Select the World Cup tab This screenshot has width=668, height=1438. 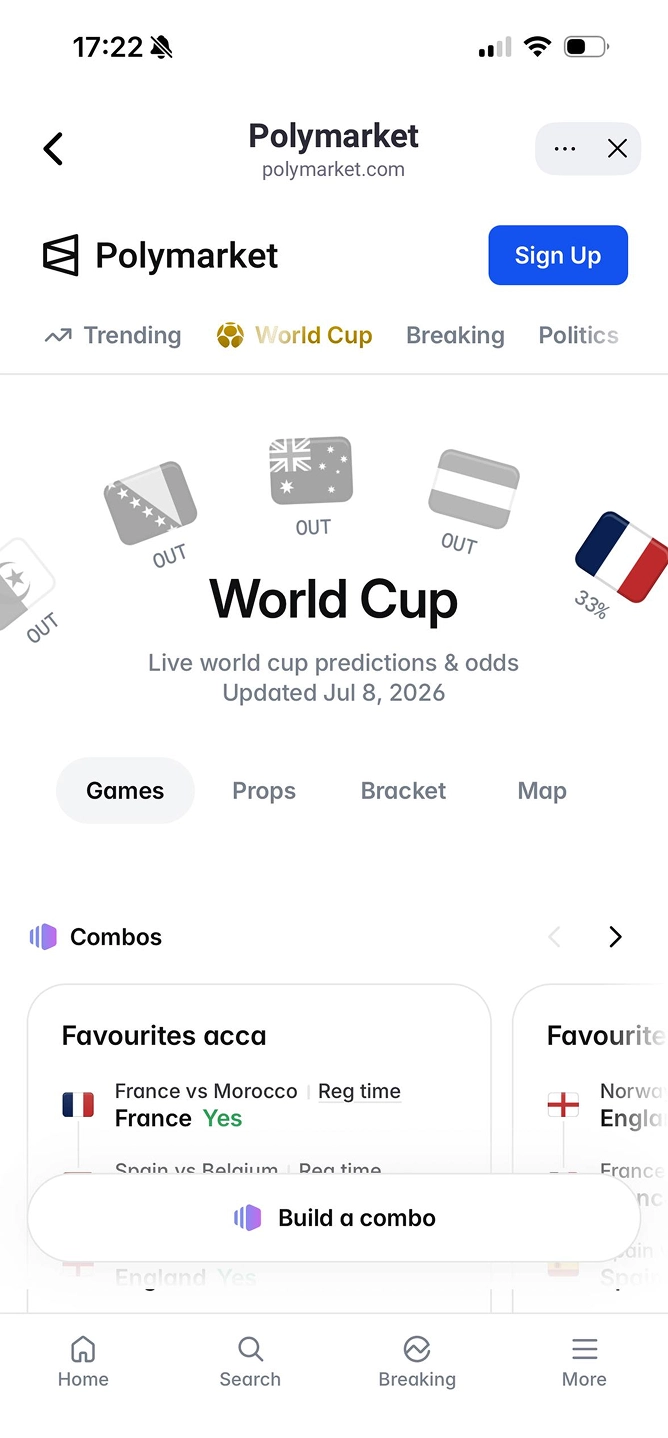coord(294,336)
